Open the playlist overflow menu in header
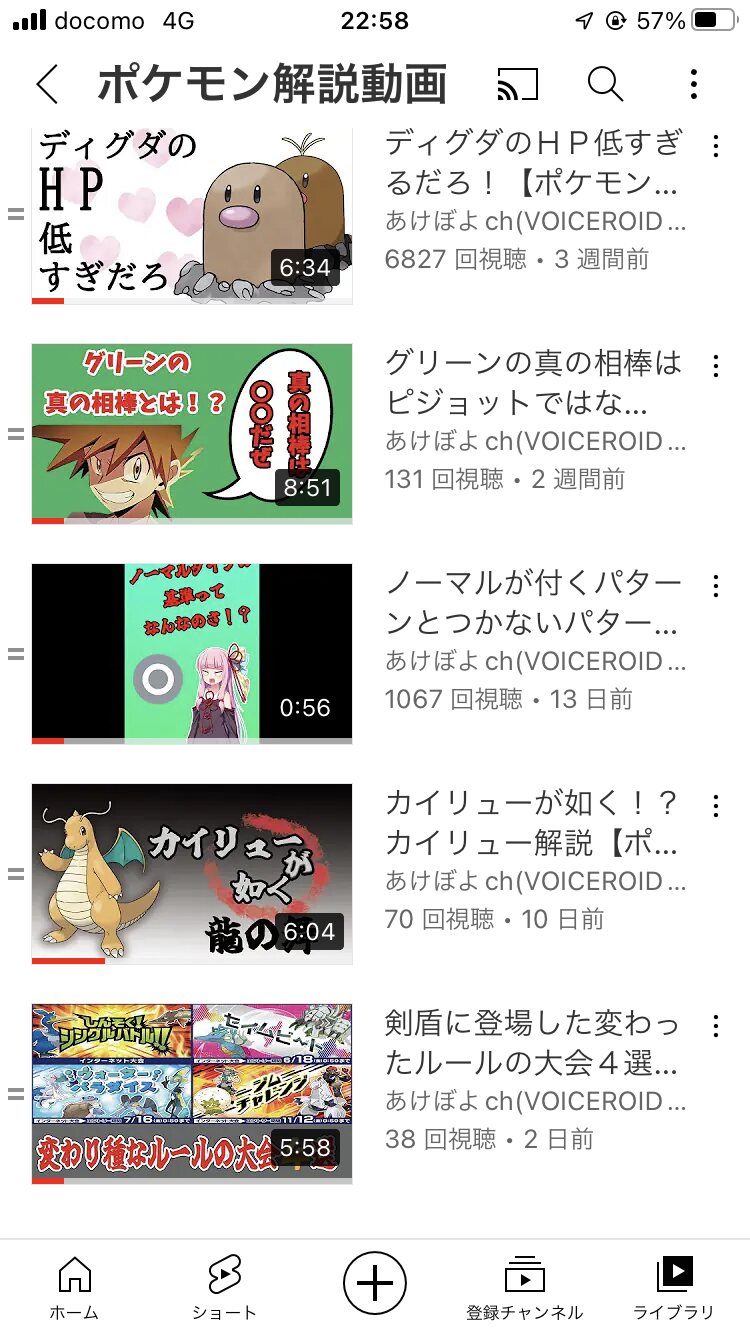Image resolution: width=750 pixels, height=1334 pixels. (x=694, y=85)
